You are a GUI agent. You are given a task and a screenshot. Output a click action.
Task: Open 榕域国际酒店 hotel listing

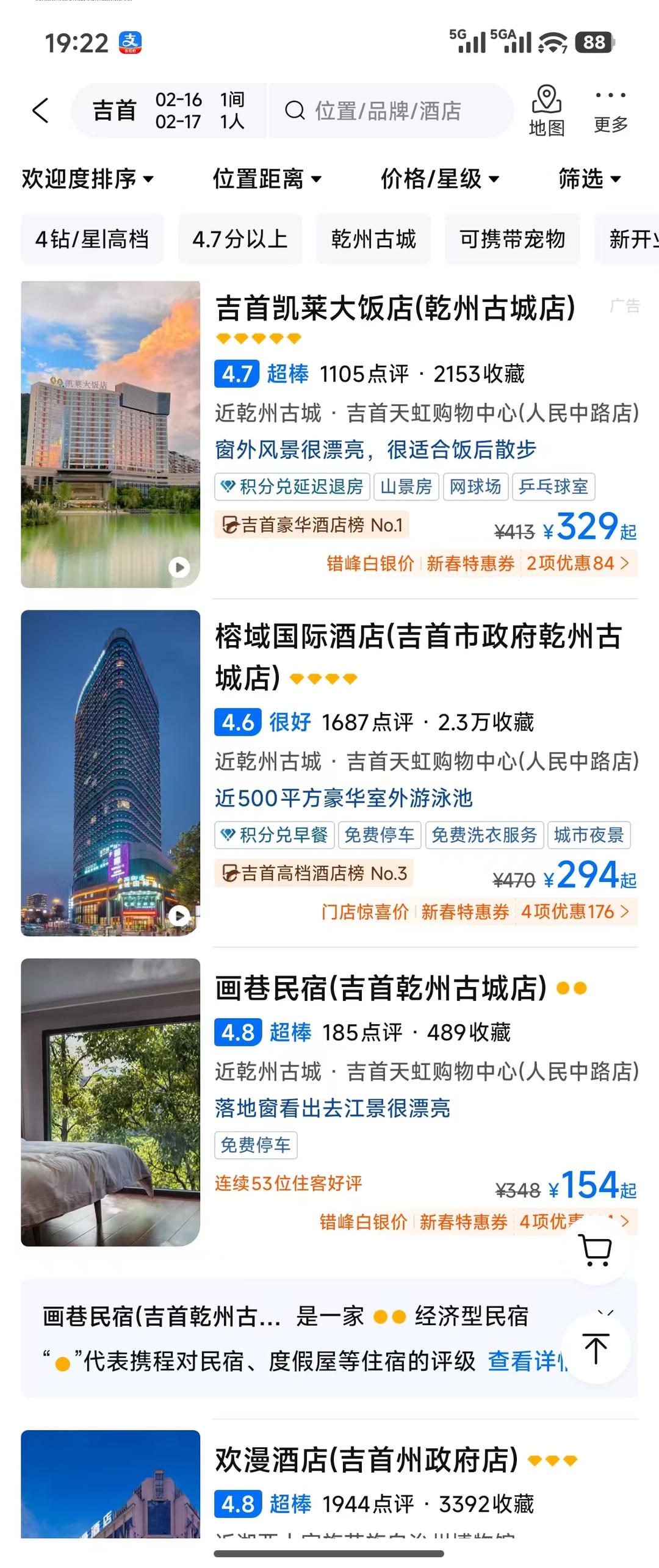[418, 637]
